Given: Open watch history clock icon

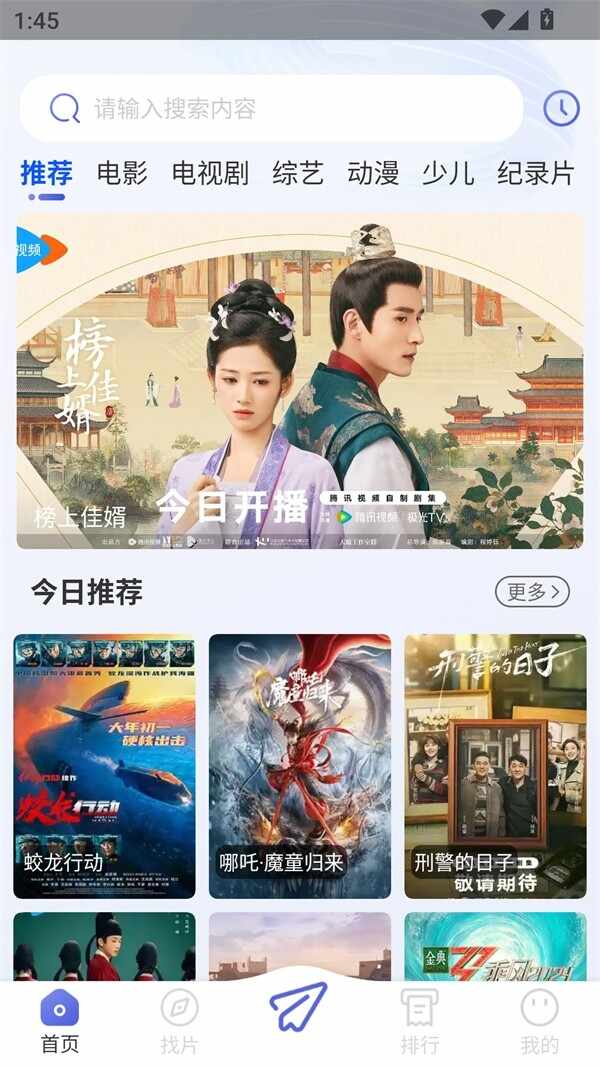Looking at the screenshot, I should (x=561, y=108).
